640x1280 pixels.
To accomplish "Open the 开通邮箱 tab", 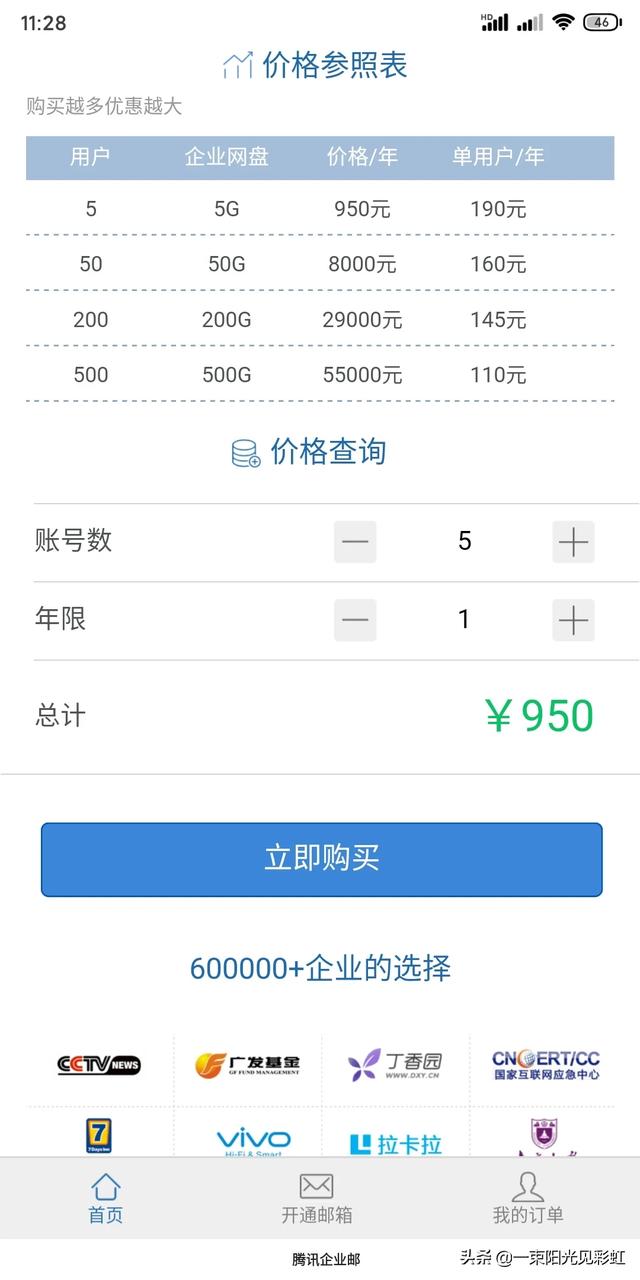I will [316, 1199].
